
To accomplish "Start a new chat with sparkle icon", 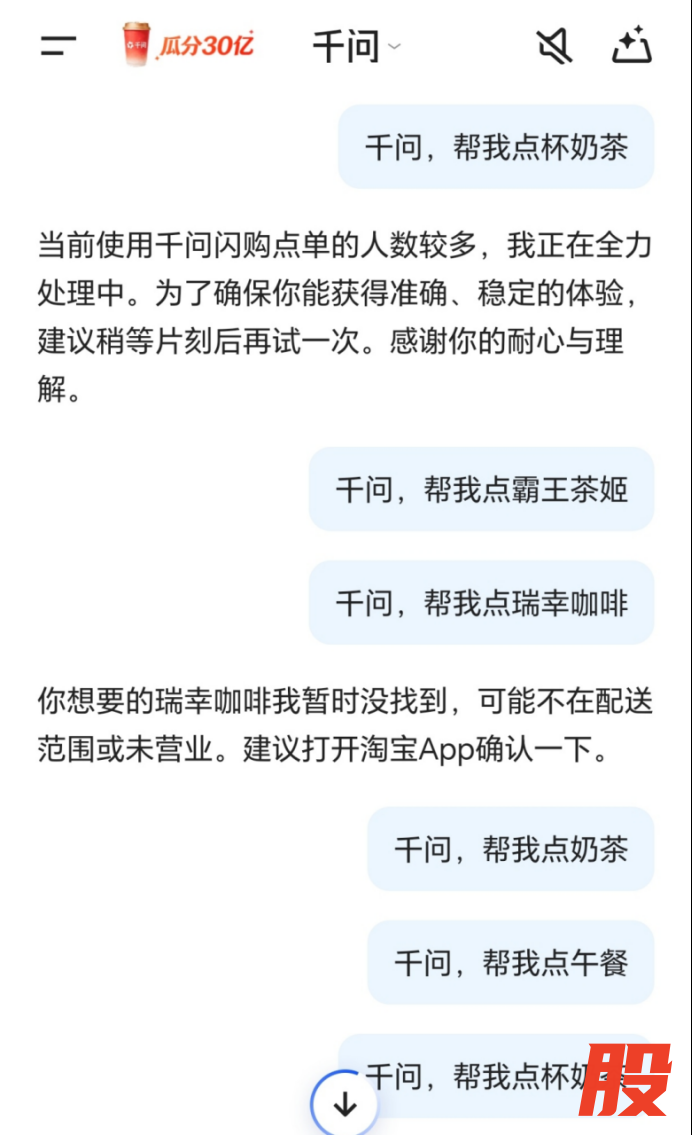I will click(632, 46).
